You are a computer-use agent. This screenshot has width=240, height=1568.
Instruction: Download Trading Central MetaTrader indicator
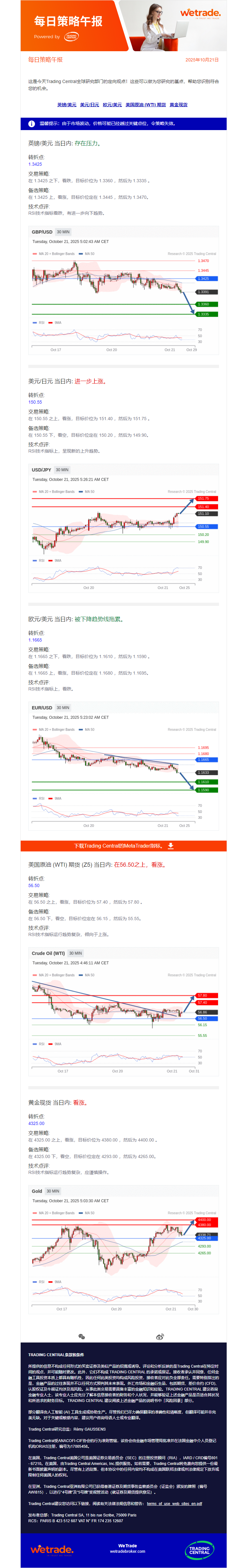click(x=124, y=845)
